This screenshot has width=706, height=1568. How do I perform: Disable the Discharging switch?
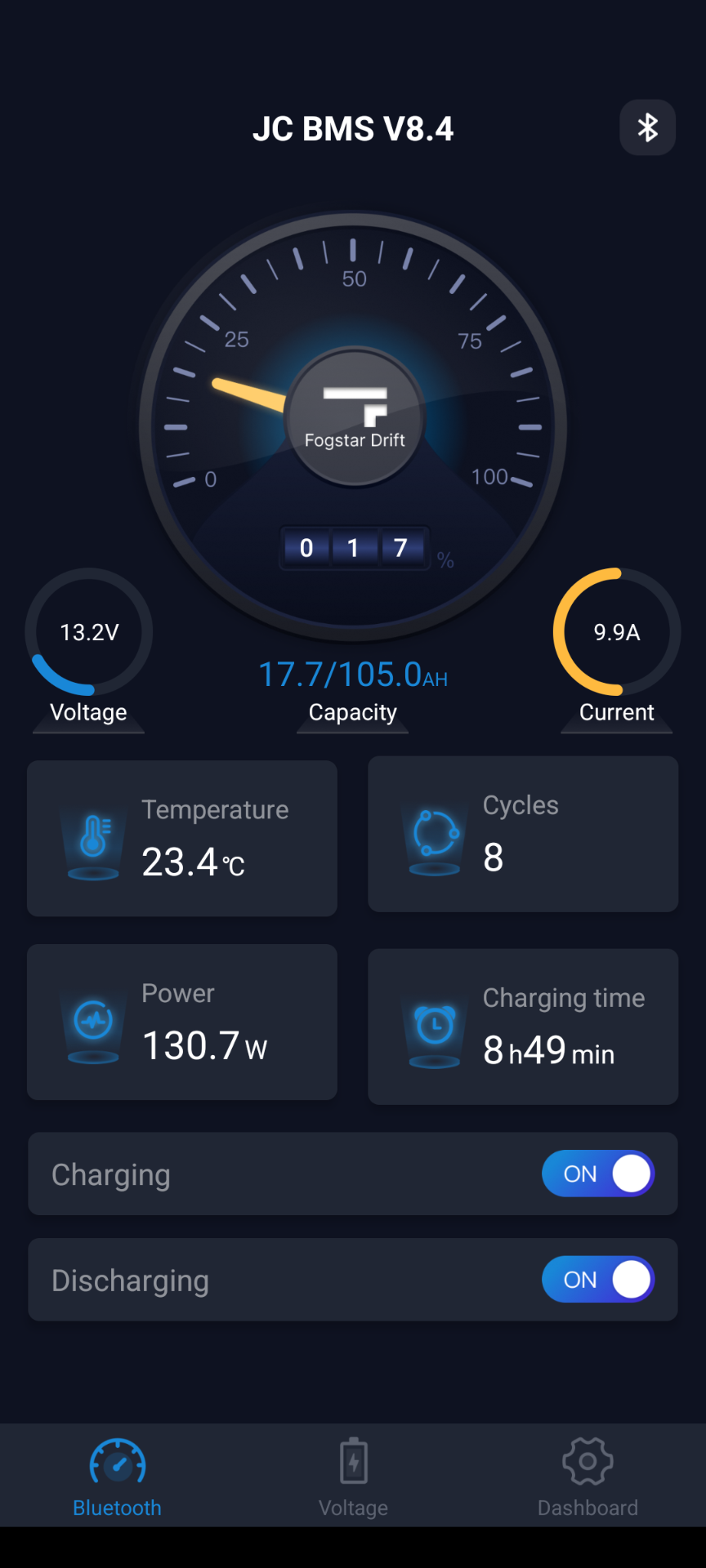click(x=598, y=1280)
